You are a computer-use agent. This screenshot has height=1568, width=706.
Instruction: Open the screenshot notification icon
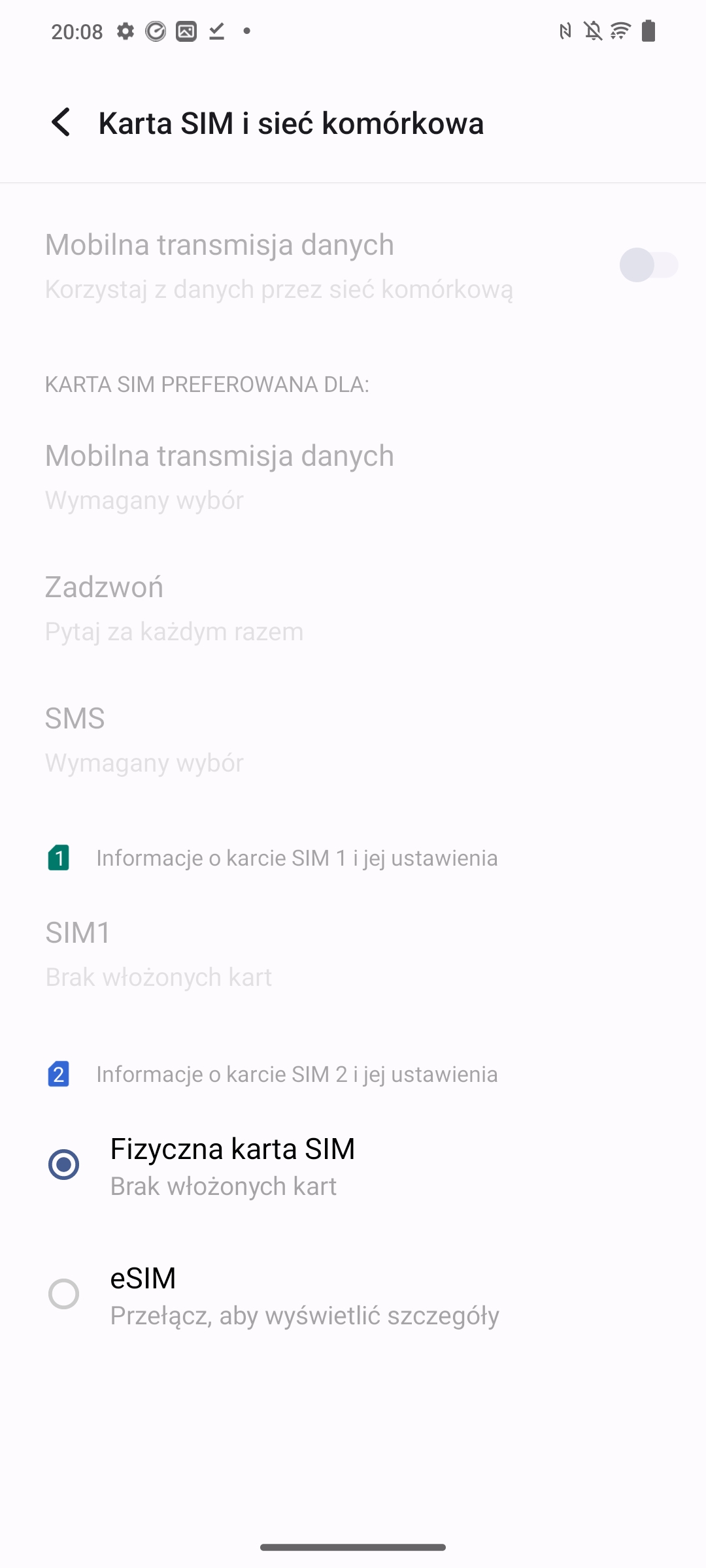click(185, 32)
